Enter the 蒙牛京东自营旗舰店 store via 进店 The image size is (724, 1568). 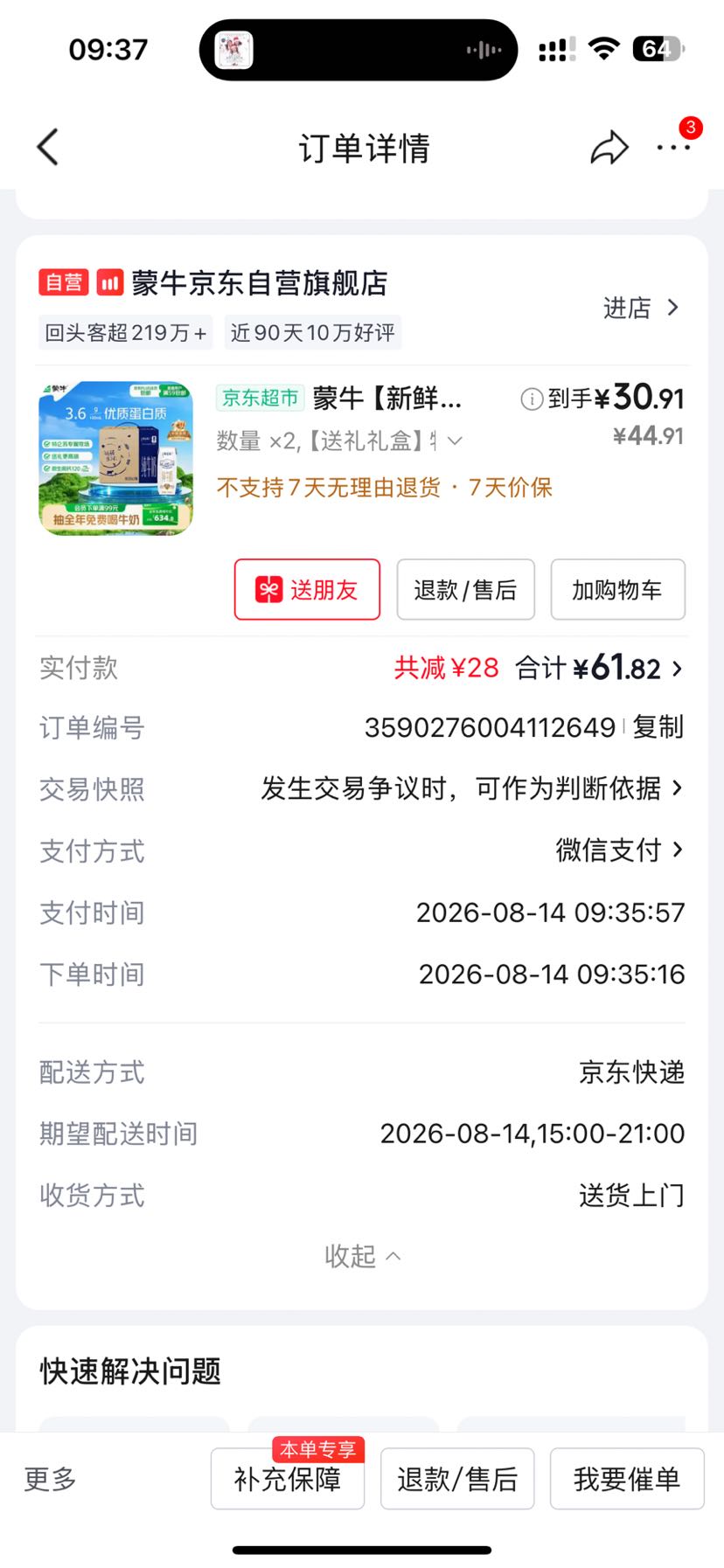pyautogui.click(x=641, y=308)
